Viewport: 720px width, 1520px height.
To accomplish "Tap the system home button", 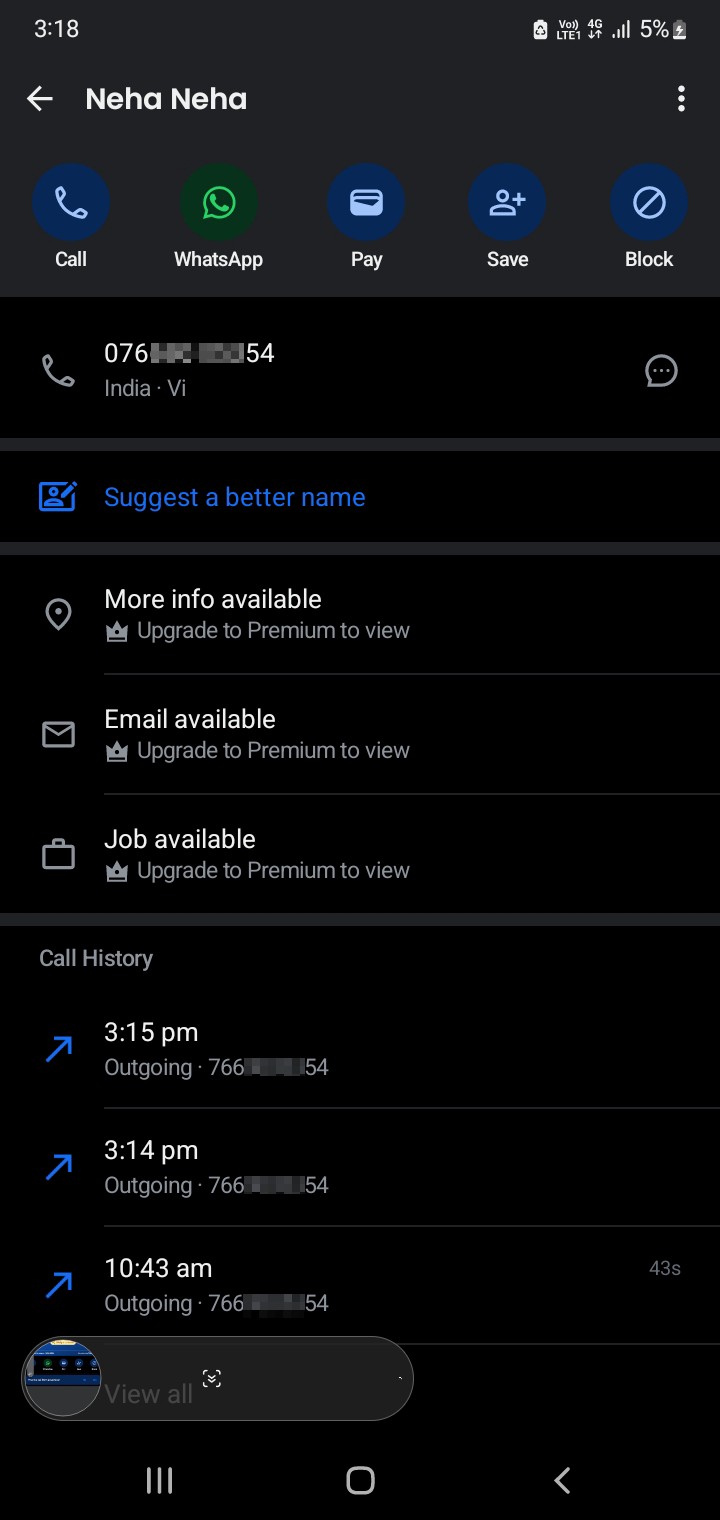I will click(x=360, y=1480).
